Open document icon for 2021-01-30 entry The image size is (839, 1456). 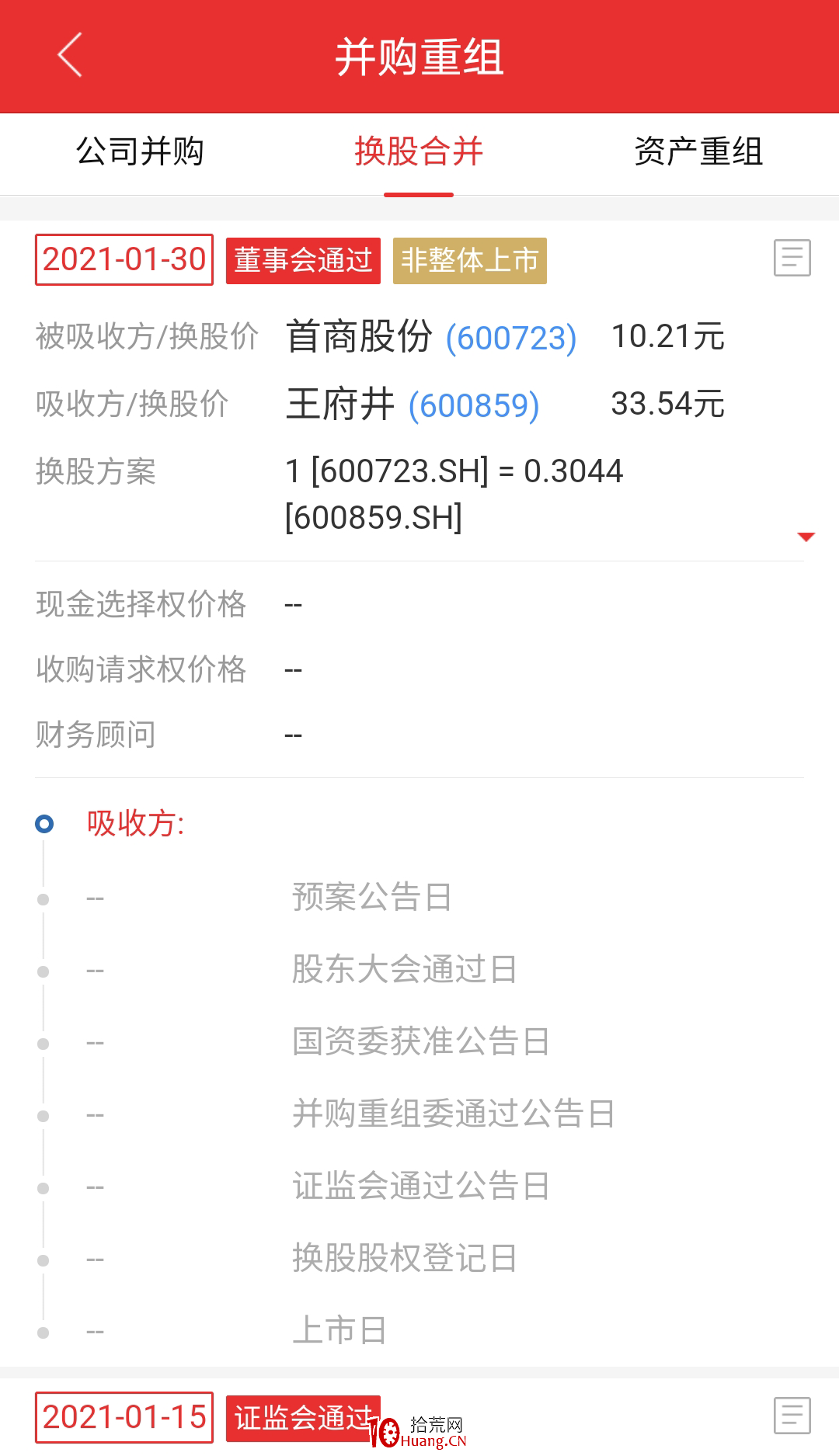(x=792, y=258)
